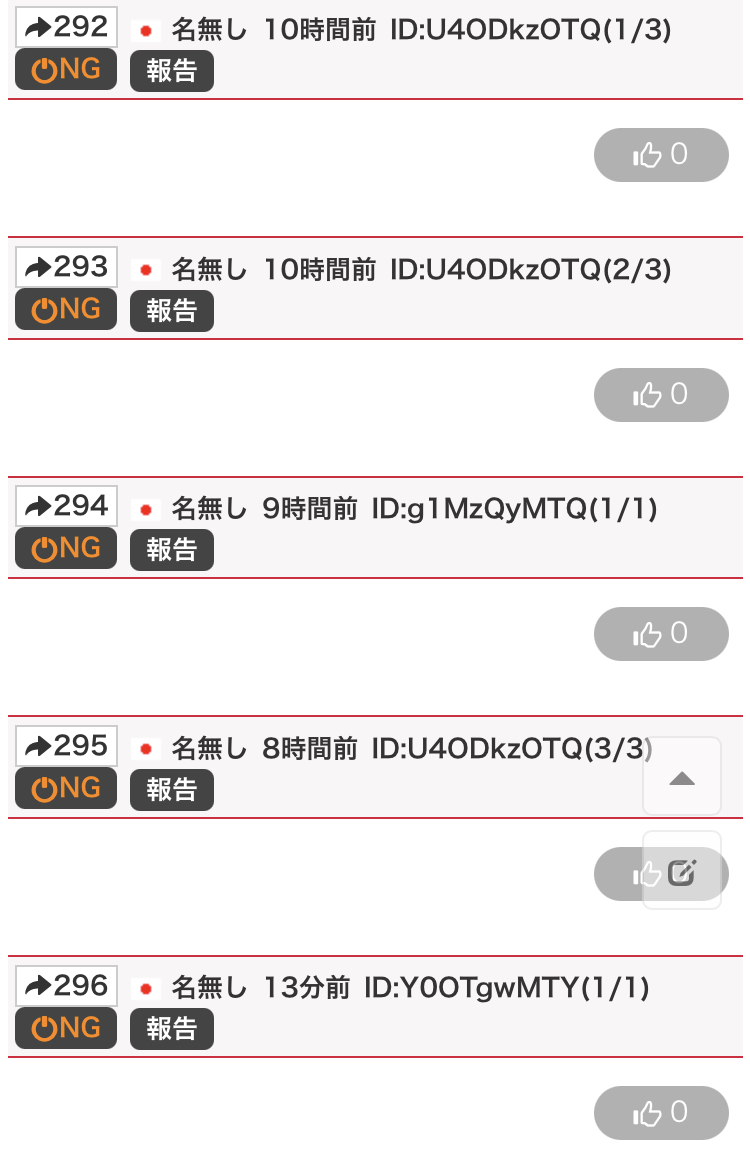Like post 292 with thumbs up

click(x=661, y=155)
